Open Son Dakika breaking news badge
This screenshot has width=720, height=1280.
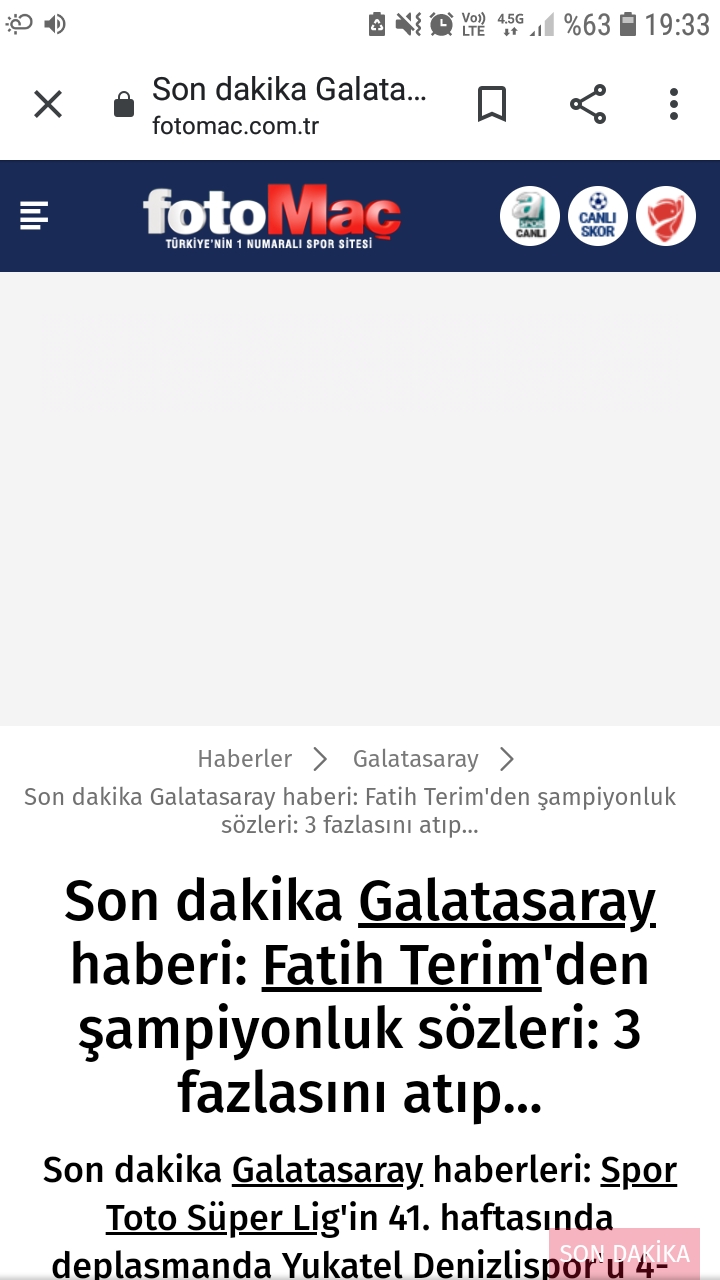625,1253
